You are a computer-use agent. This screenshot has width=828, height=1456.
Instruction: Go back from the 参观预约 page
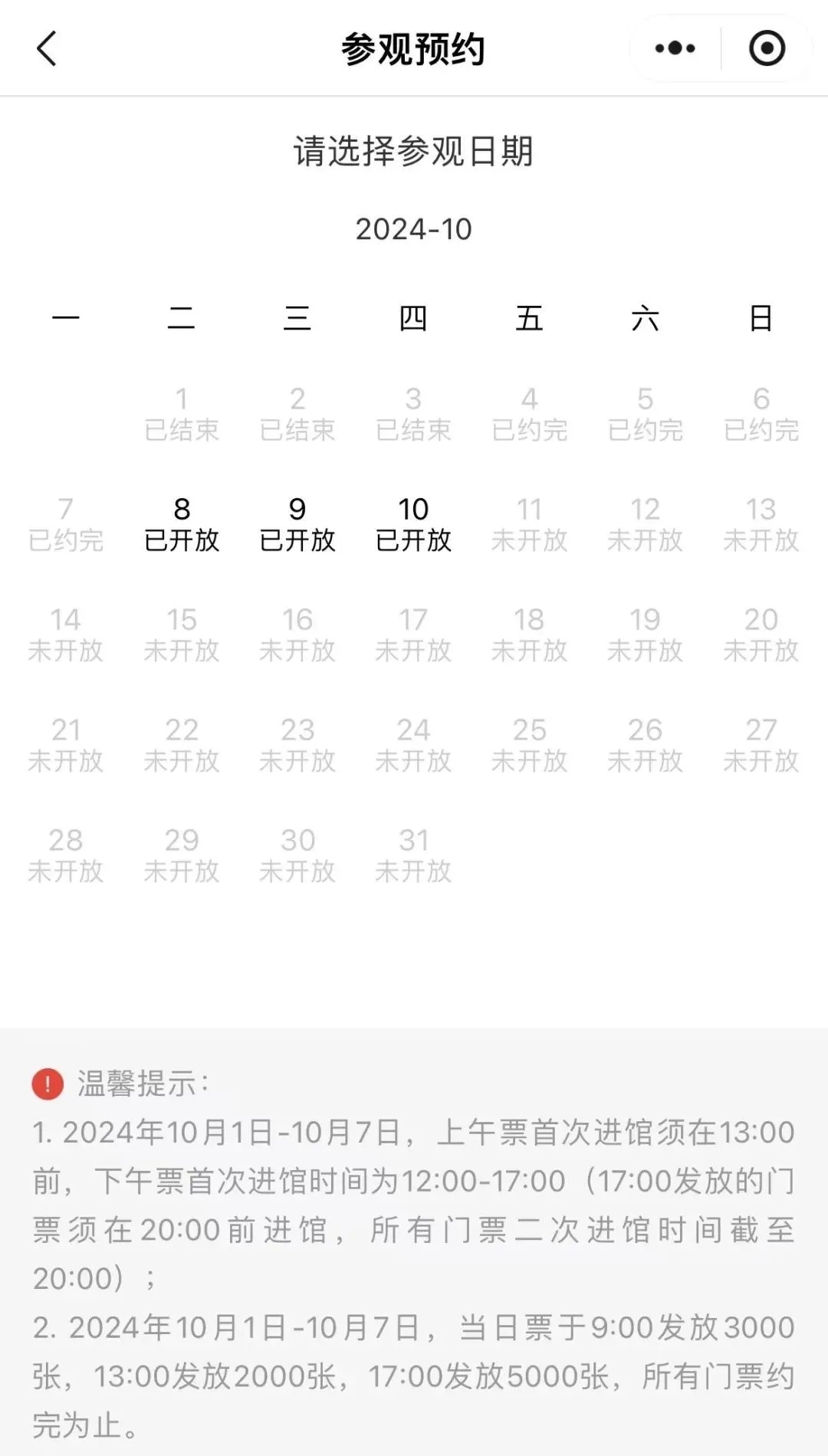[x=47, y=49]
